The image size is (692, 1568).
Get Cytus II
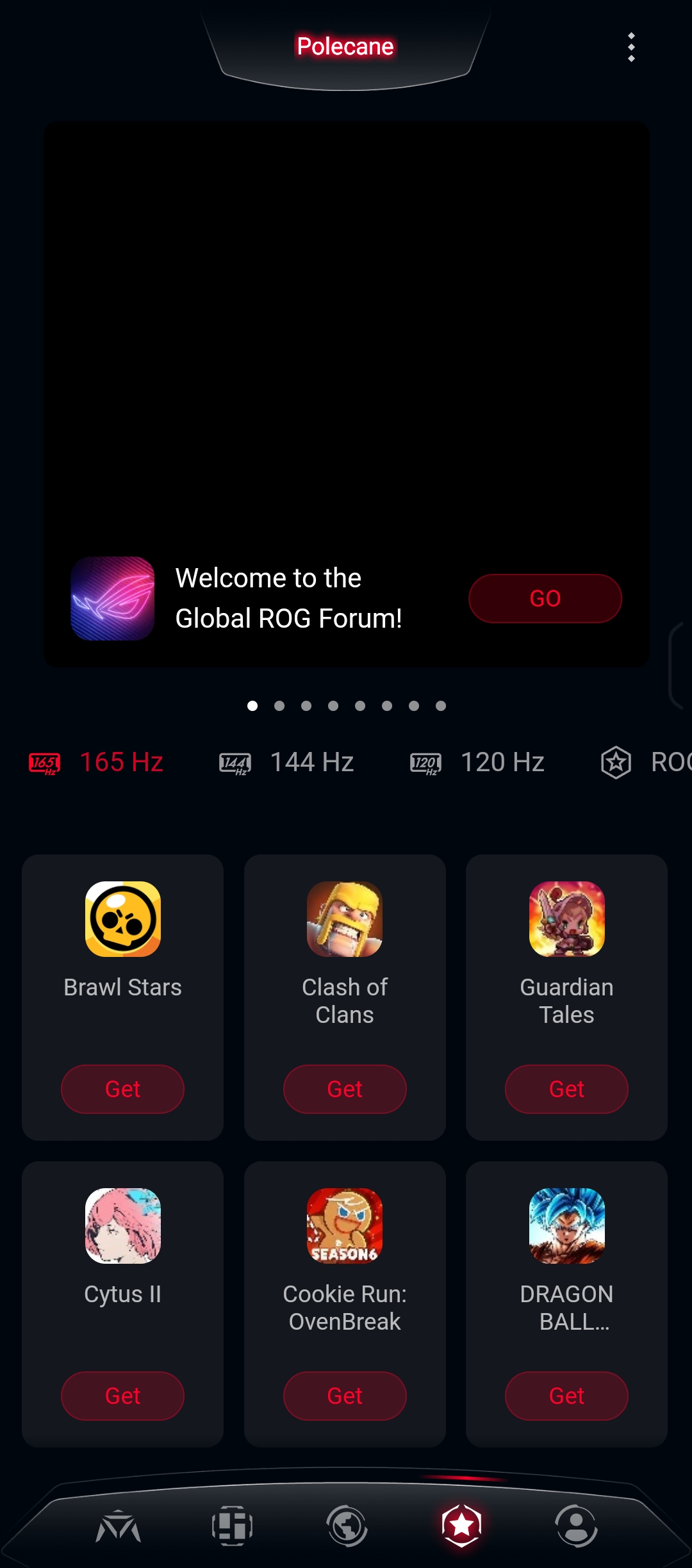pyautogui.click(x=122, y=1396)
